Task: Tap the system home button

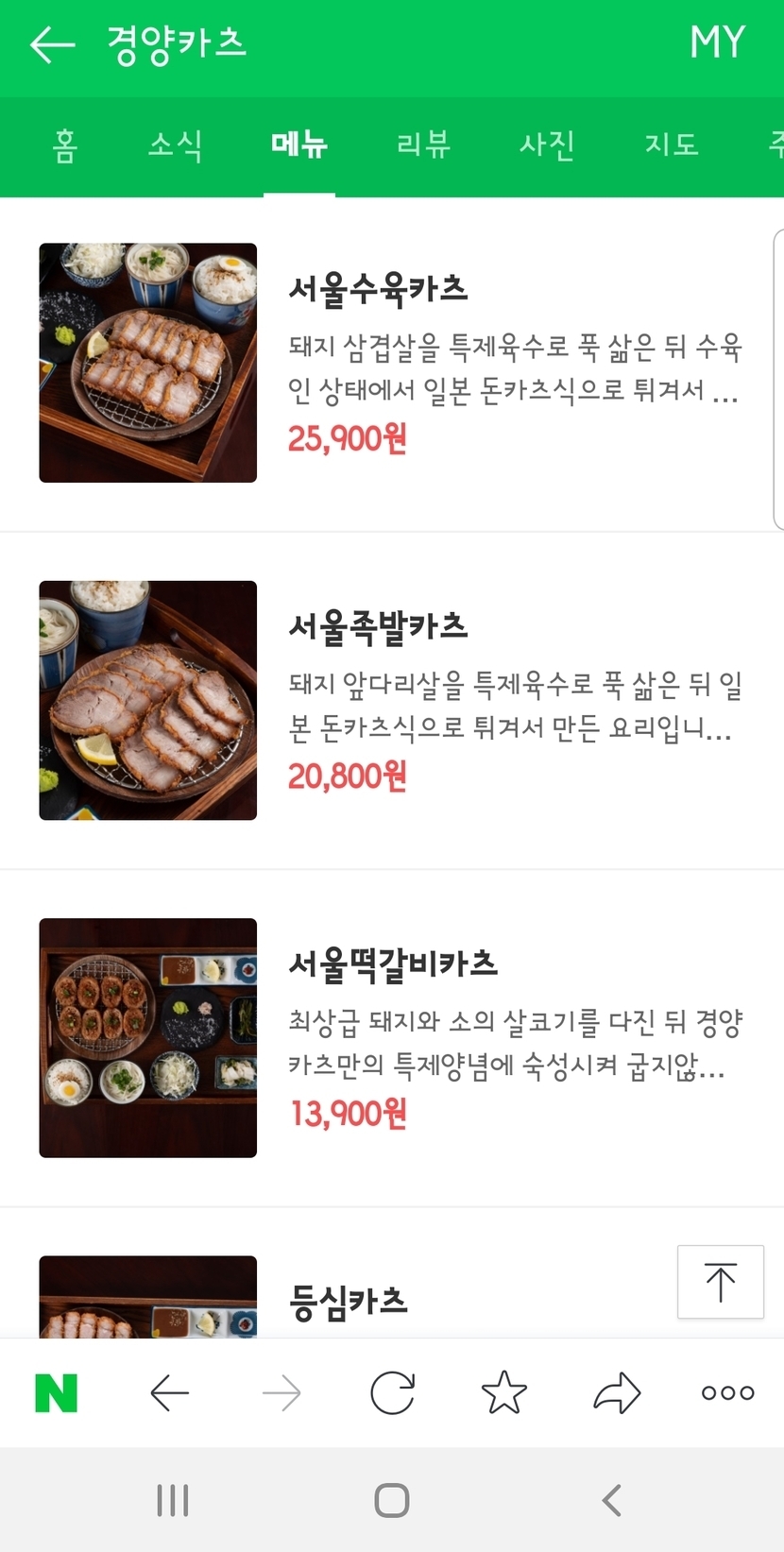Action: pyautogui.click(x=391, y=1500)
